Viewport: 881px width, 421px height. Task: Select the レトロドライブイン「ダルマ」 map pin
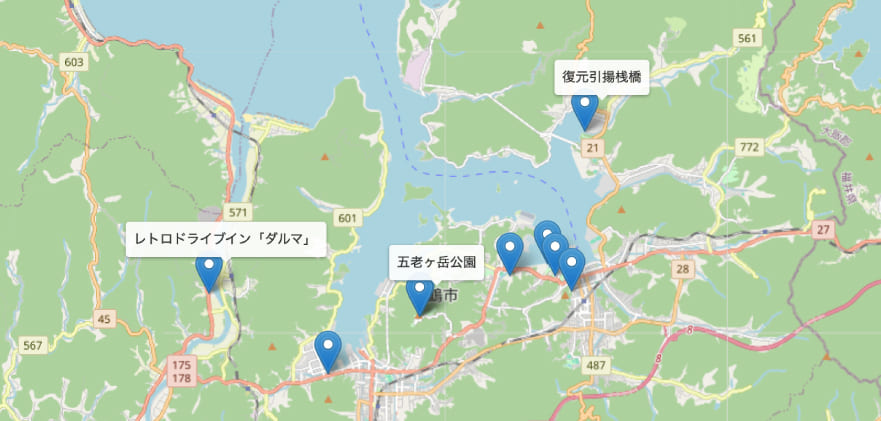click(x=209, y=269)
